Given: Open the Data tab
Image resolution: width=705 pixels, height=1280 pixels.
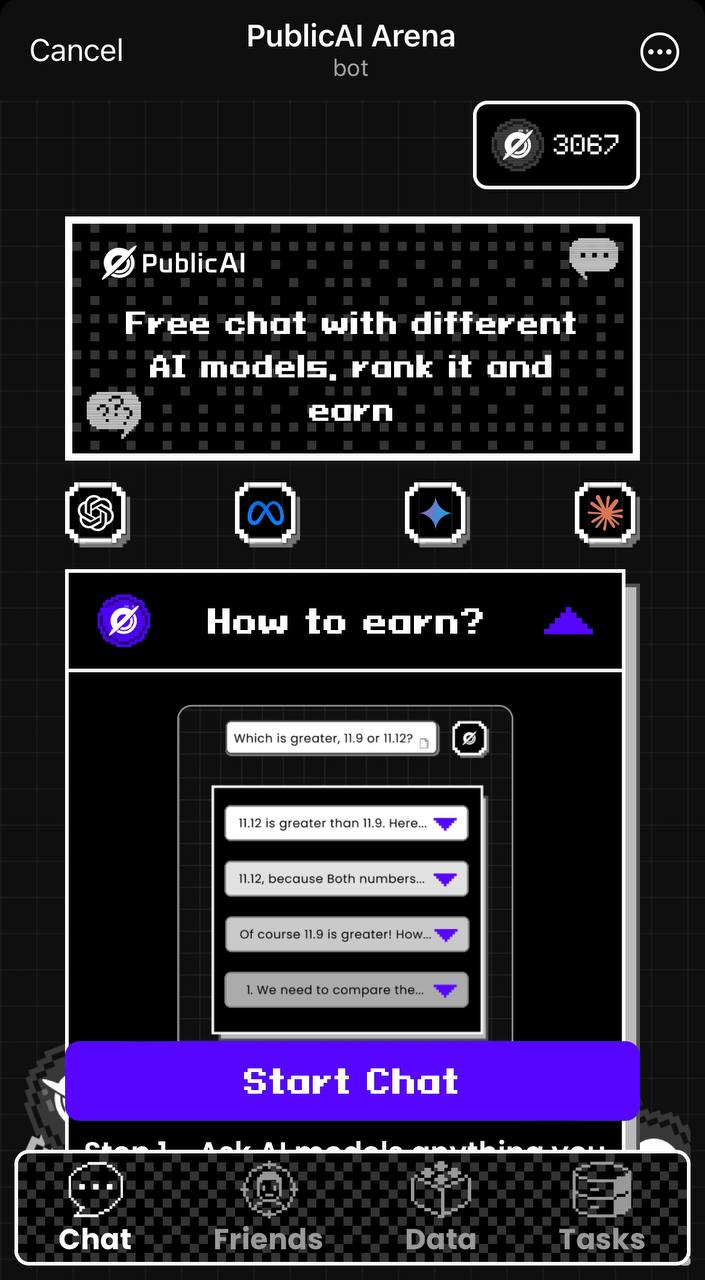Looking at the screenshot, I should click(440, 1209).
